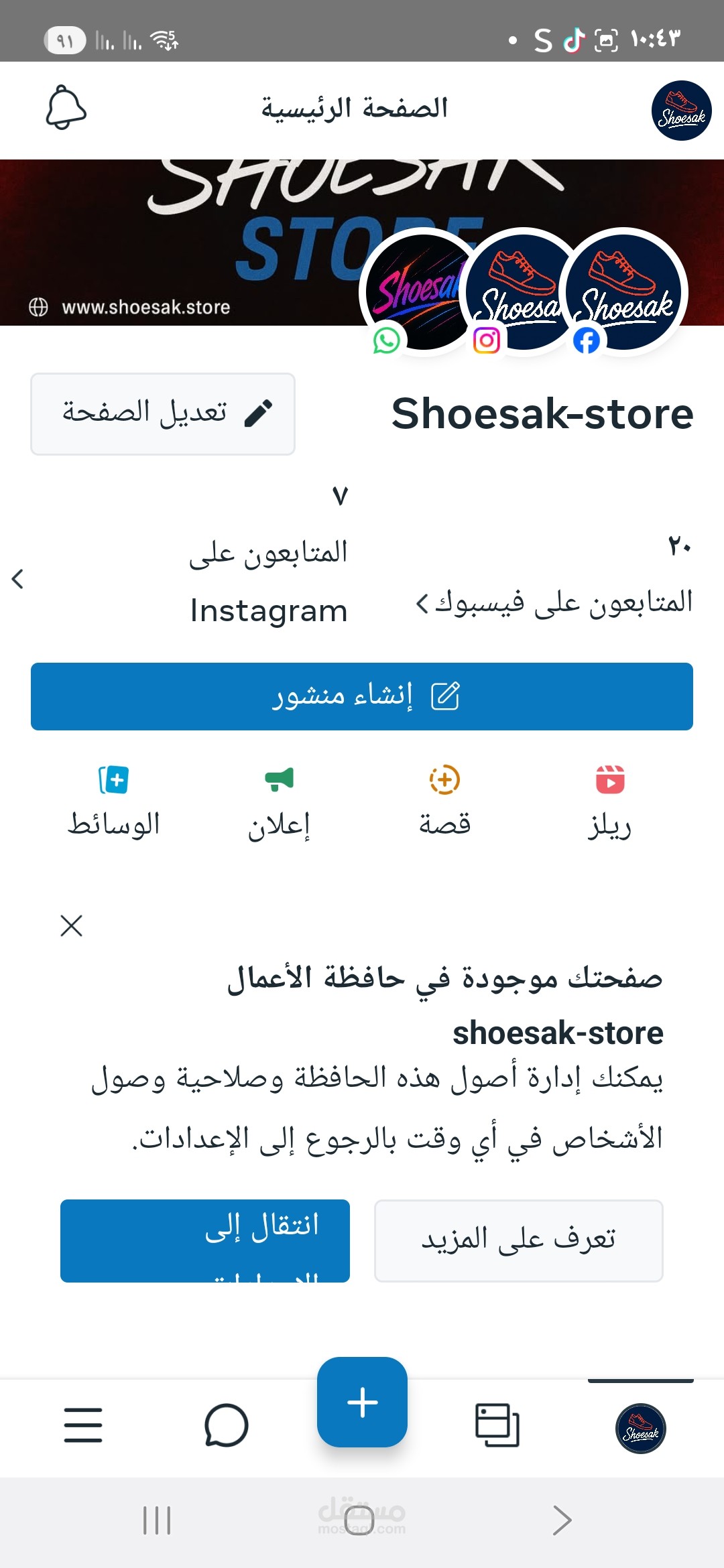Viewport: 724px width, 1568px height.
Task: Show next follower stats with left arrow
Action: click(18, 579)
